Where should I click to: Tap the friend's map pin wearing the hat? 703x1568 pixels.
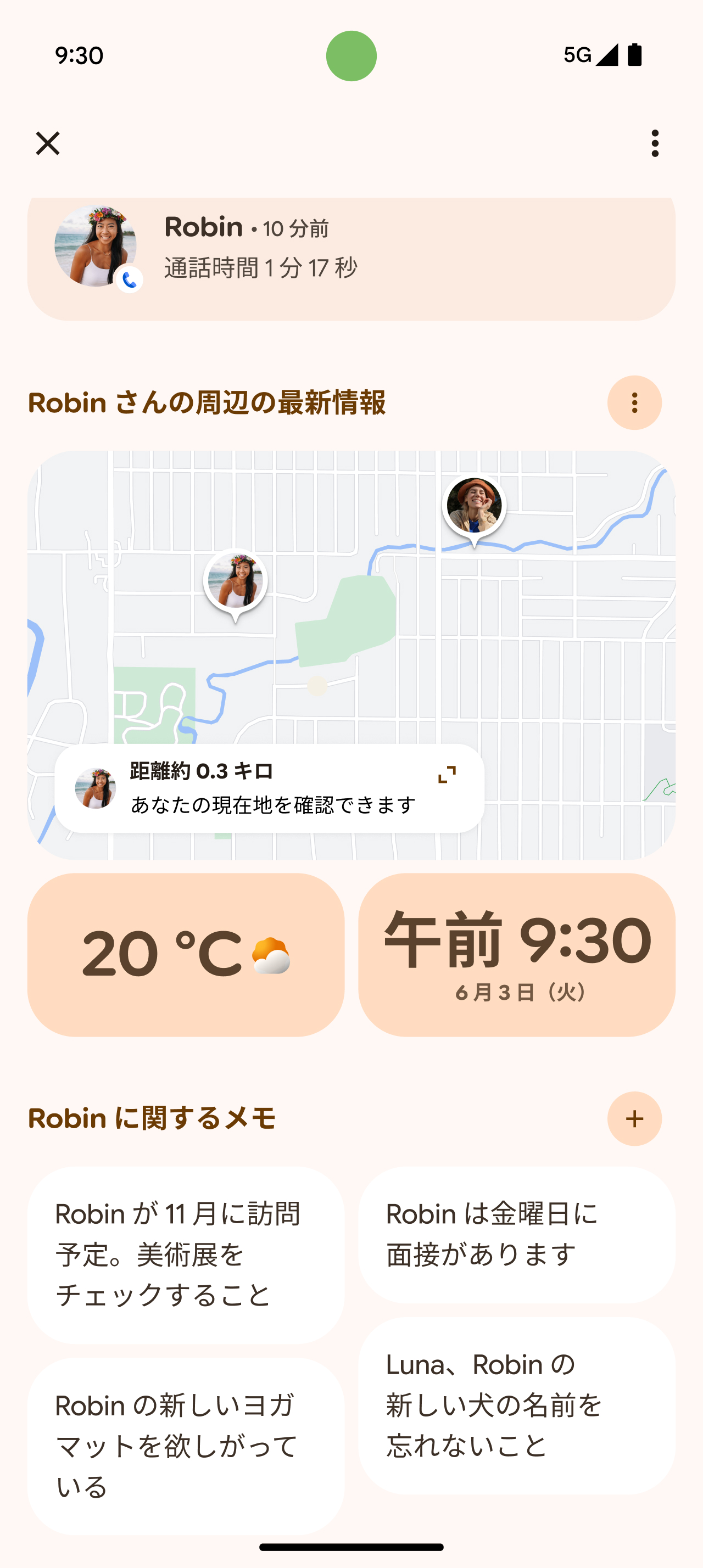[474, 505]
